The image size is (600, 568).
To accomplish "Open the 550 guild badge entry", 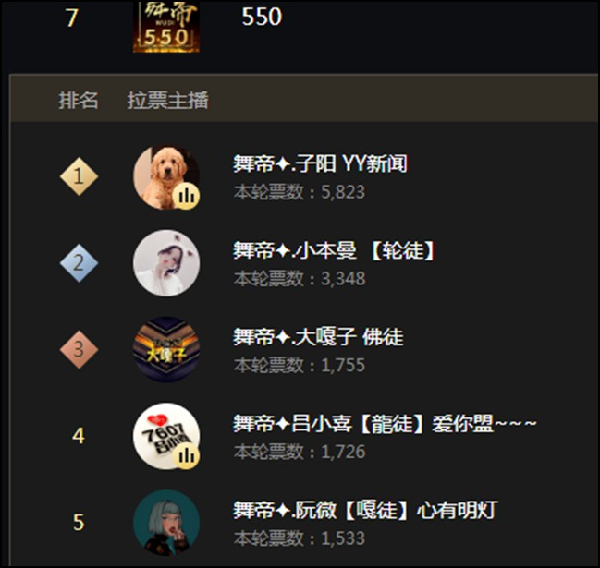I will (165, 27).
